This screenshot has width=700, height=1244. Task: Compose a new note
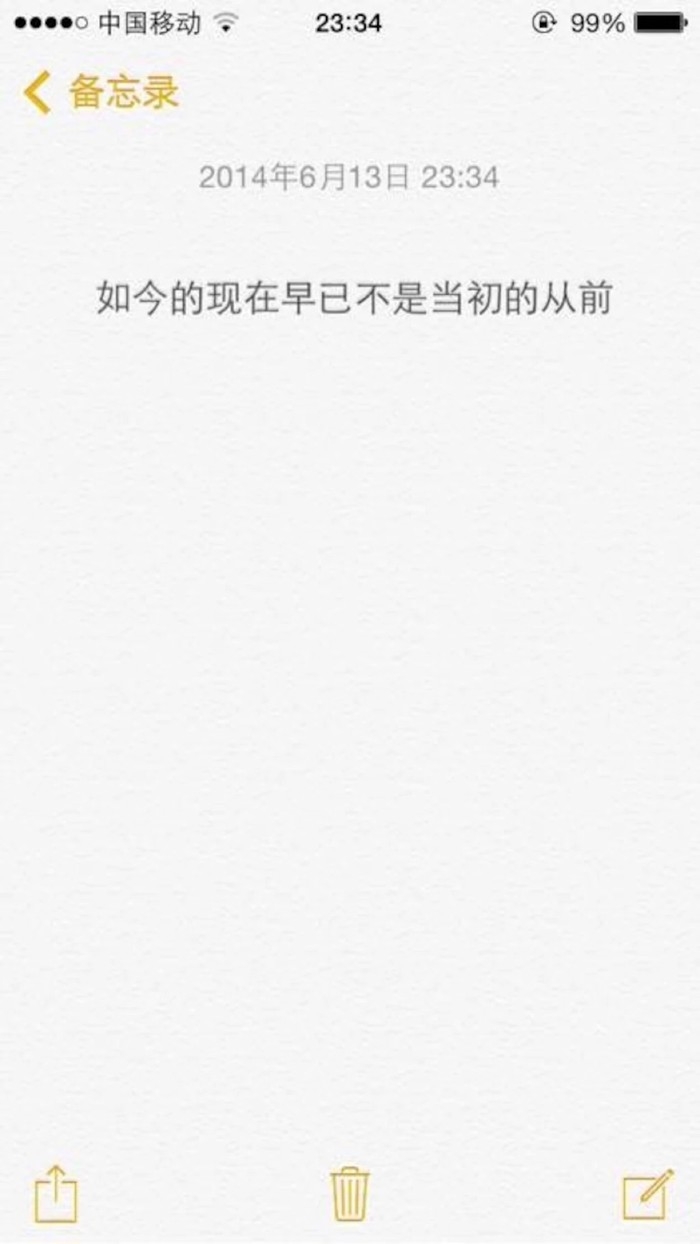[x=647, y=1195]
